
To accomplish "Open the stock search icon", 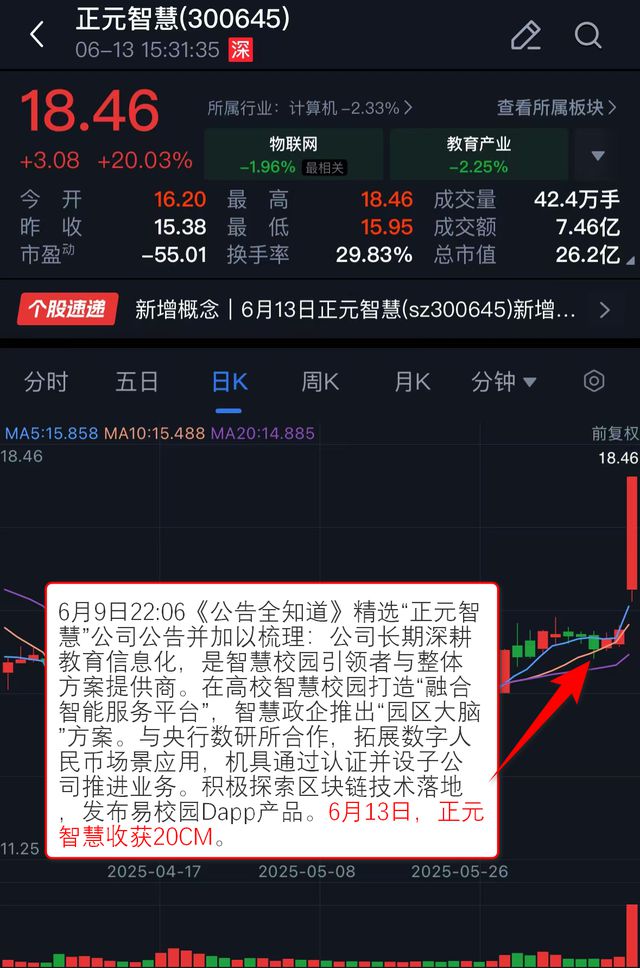I will (588, 36).
